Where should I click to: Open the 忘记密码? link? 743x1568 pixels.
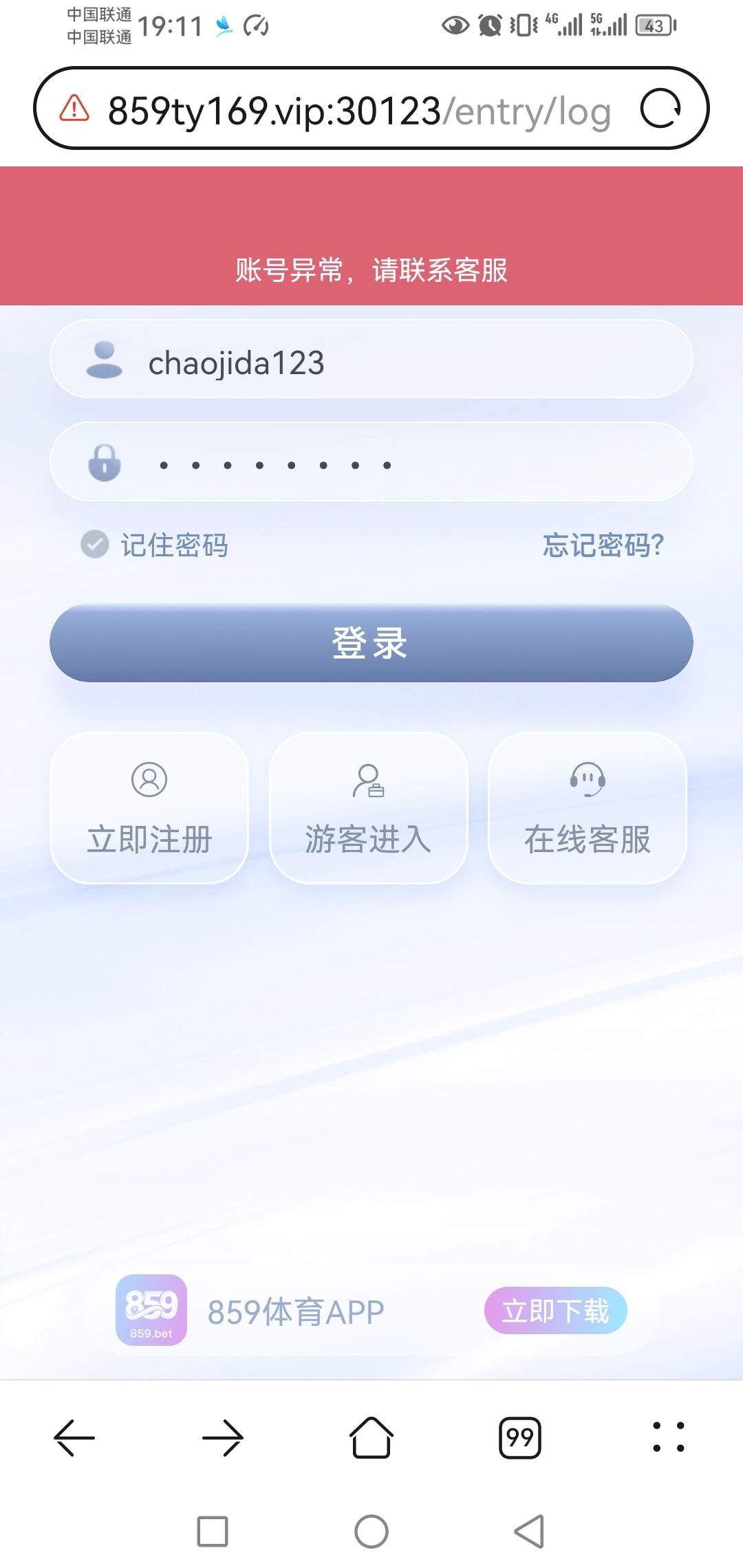pyautogui.click(x=603, y=545)
